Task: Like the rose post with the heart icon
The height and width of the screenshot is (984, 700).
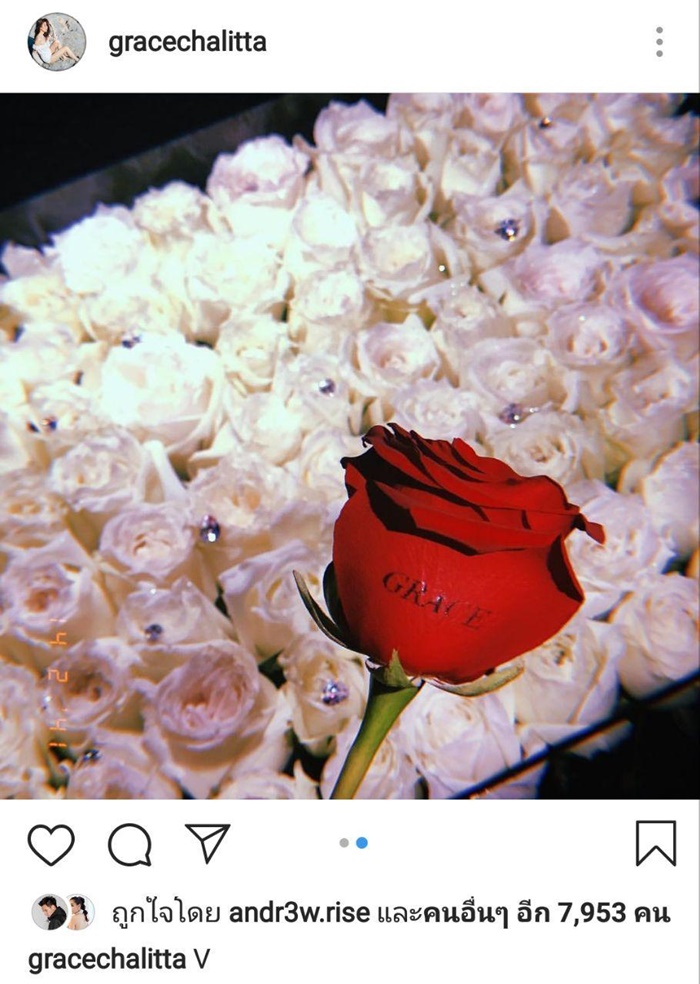Action: (50, 845)
